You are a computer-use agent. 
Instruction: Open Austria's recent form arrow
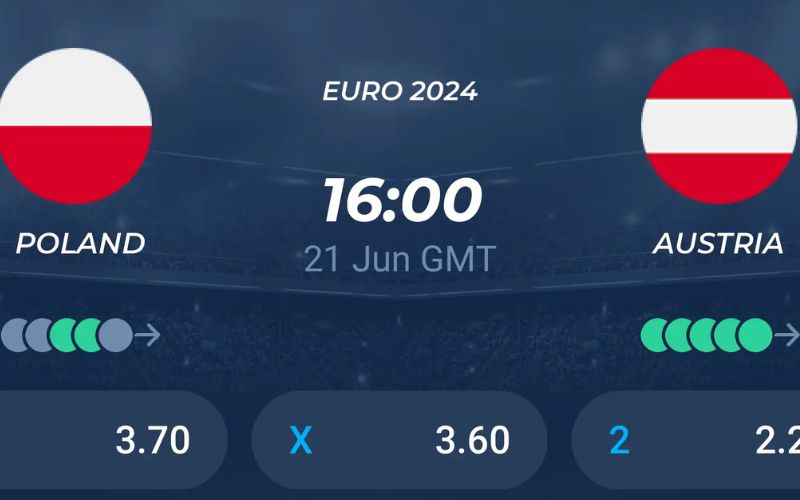pos(787,334)
